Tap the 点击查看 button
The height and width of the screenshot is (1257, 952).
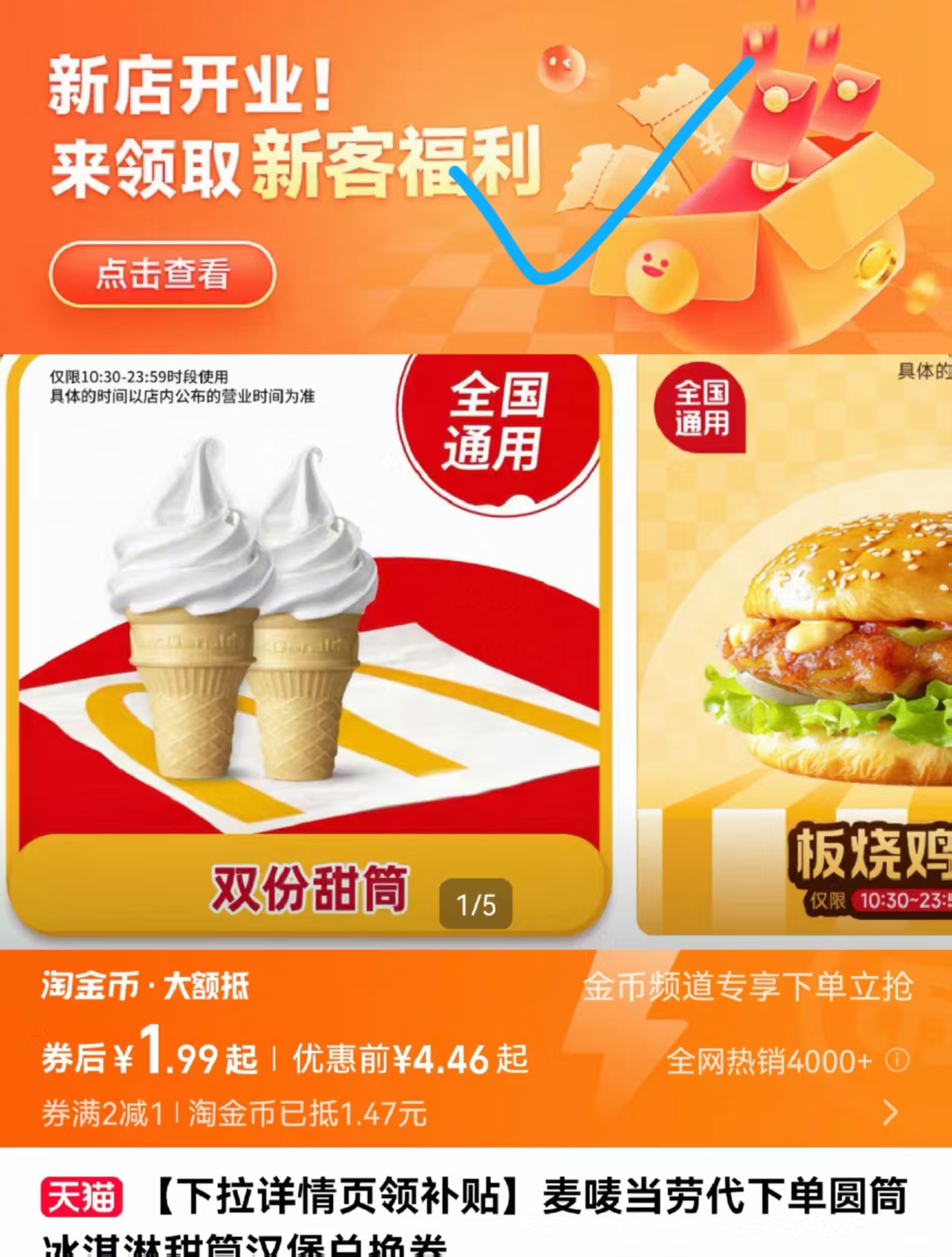(162, 274)
